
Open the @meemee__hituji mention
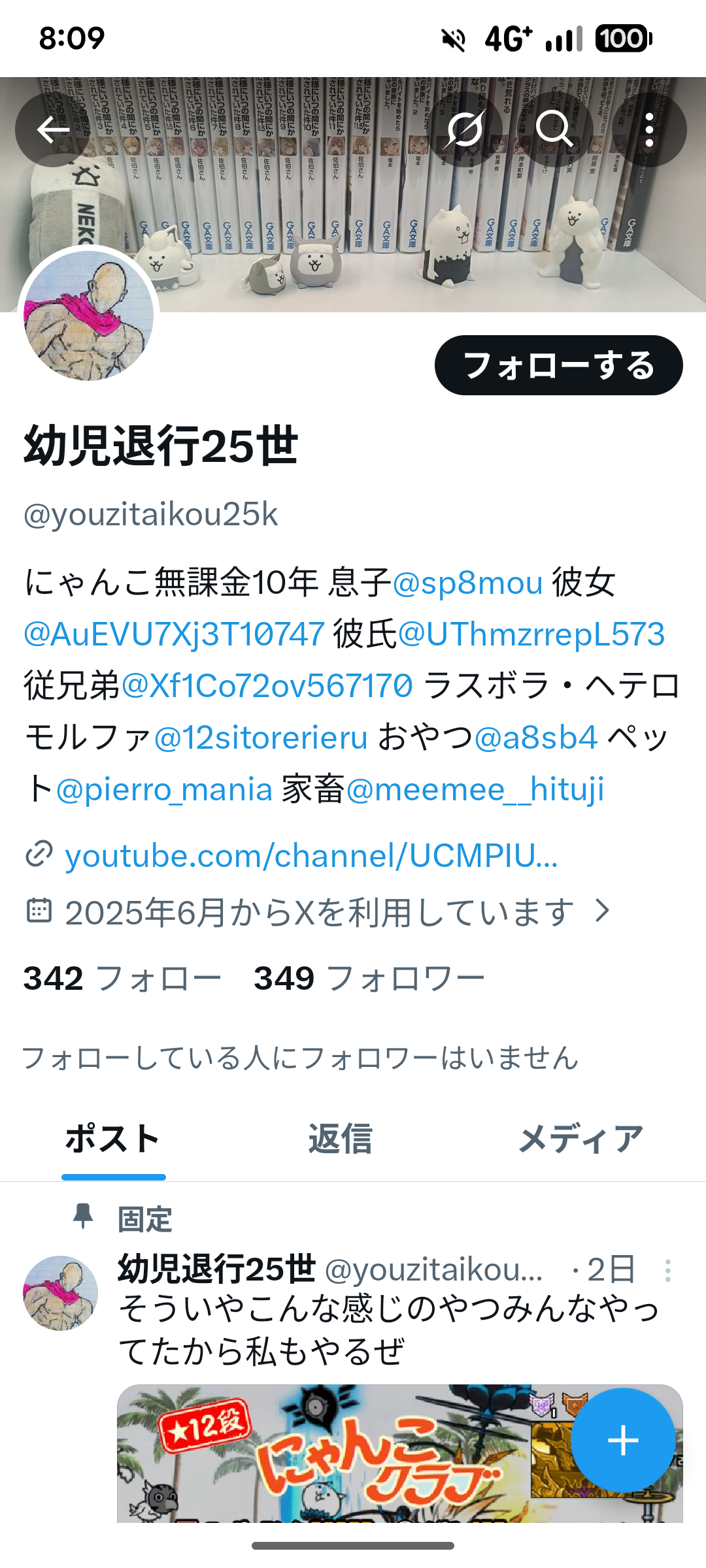475,789
